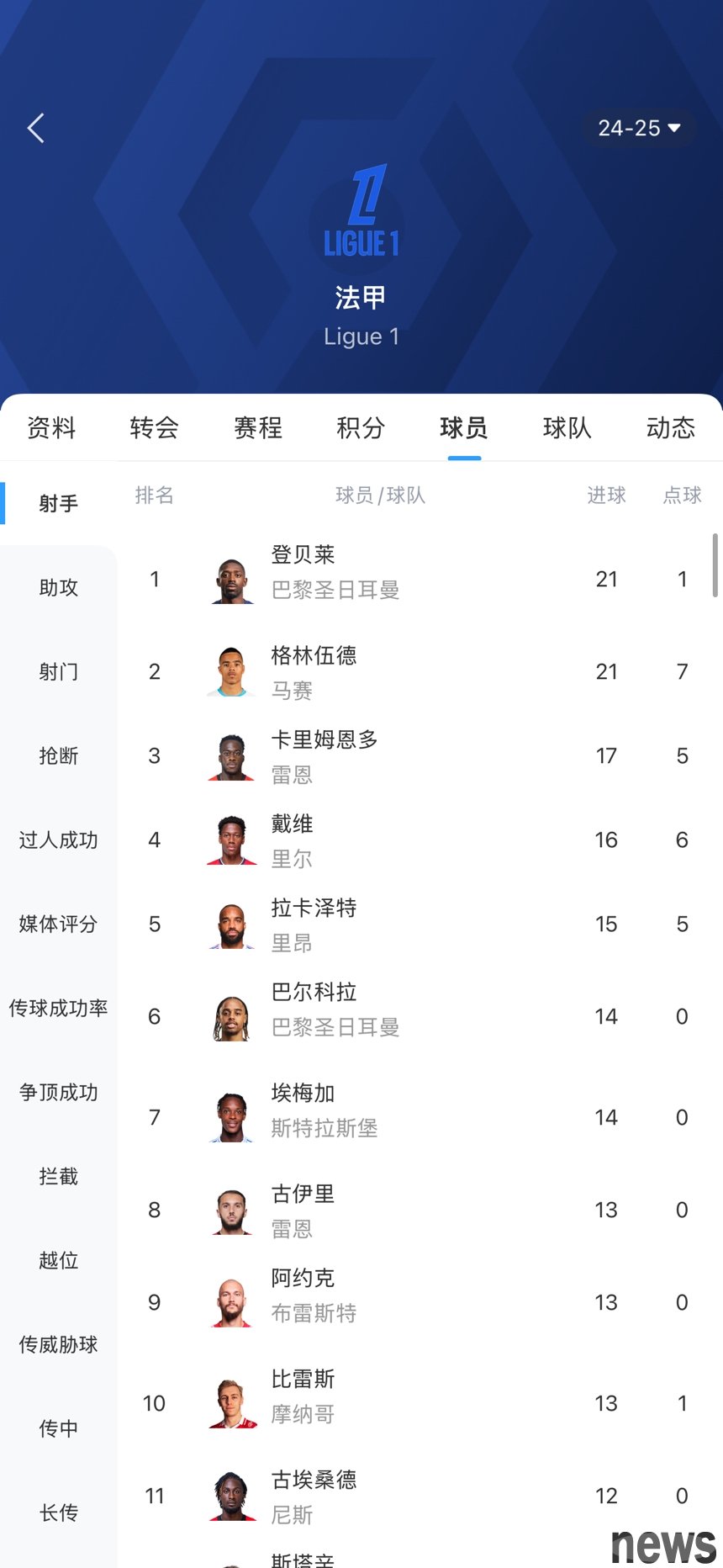This screenshot has width=723, height=1568.
Task: Switch to the 转会 tab
Action: click(155, 428)
